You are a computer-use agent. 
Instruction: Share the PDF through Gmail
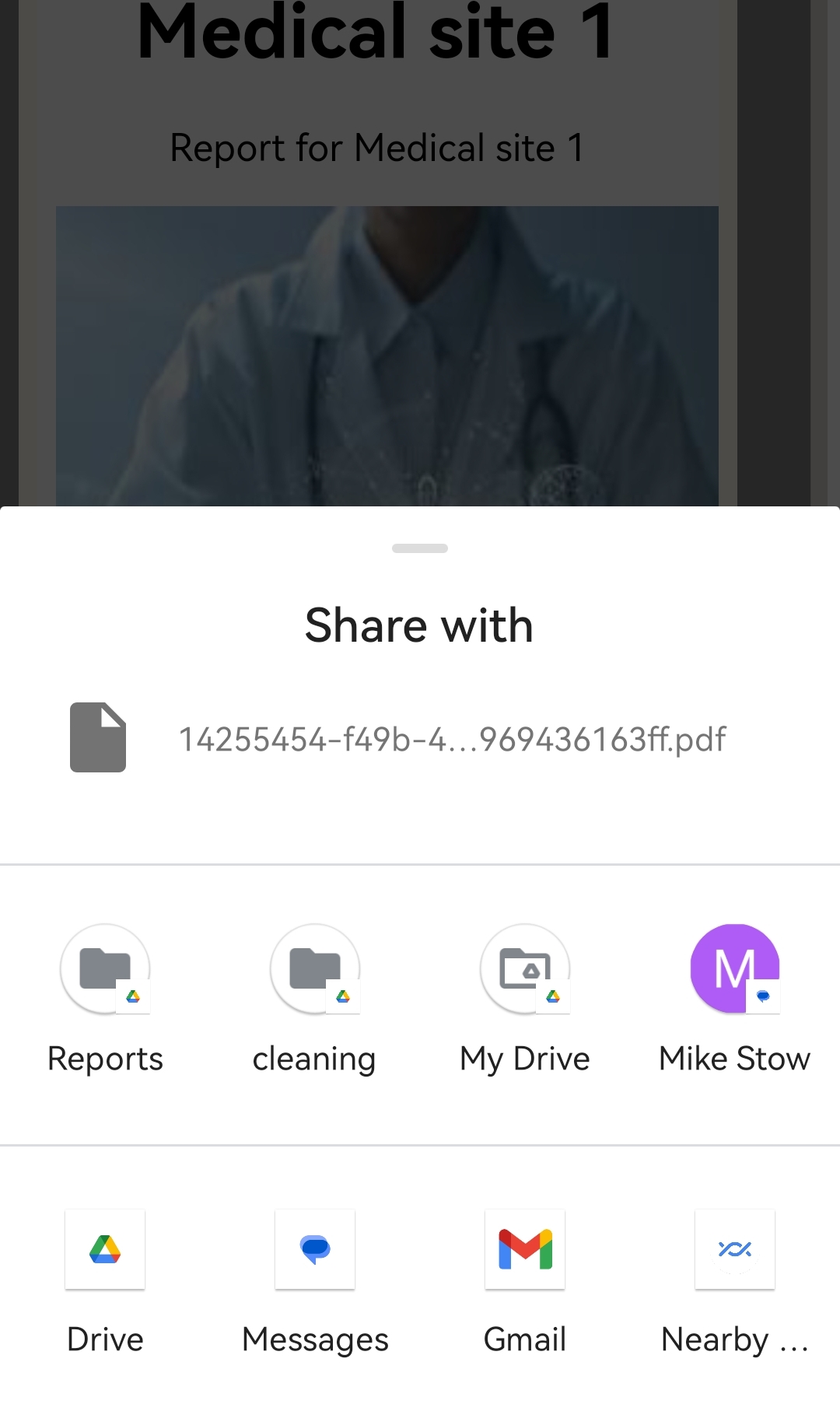[x=525, y=1249]
